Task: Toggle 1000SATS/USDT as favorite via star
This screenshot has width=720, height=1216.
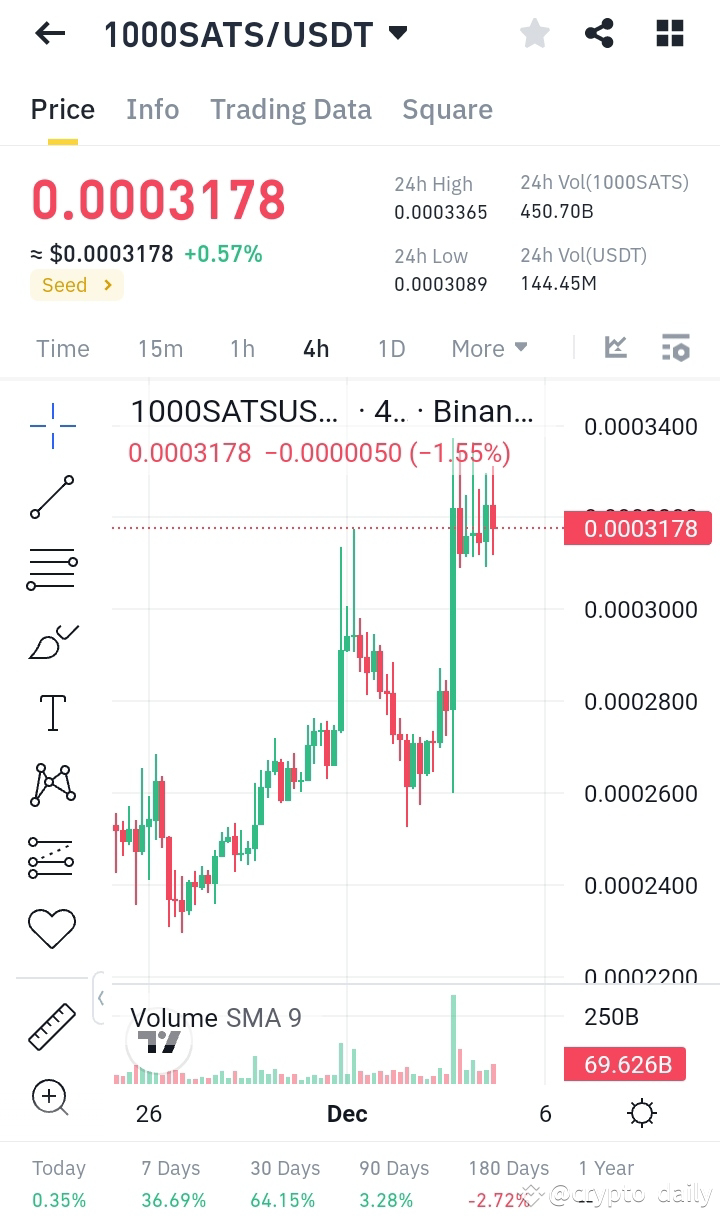Action: tap(534, 32)
